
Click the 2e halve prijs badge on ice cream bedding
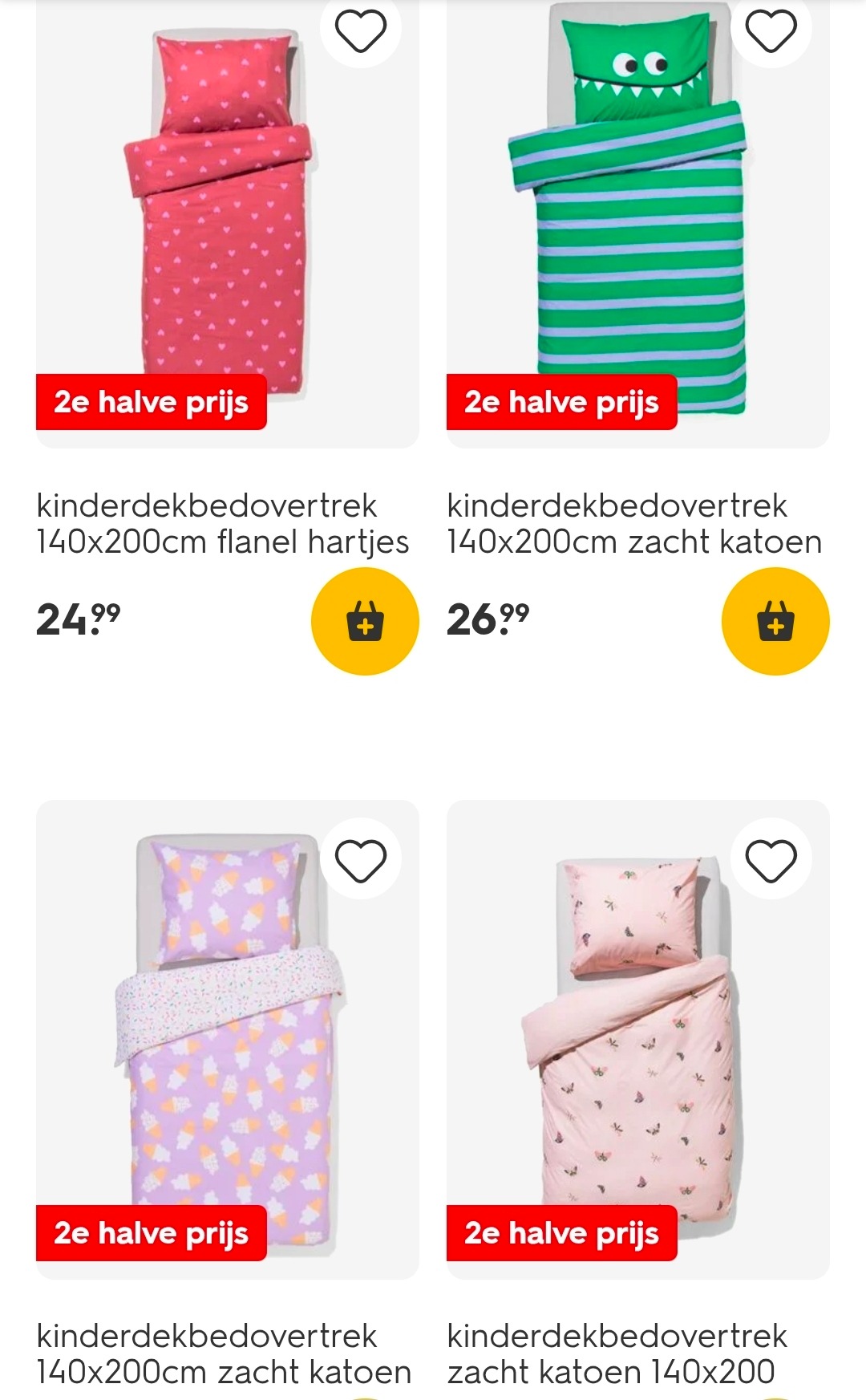(151, 1235)
